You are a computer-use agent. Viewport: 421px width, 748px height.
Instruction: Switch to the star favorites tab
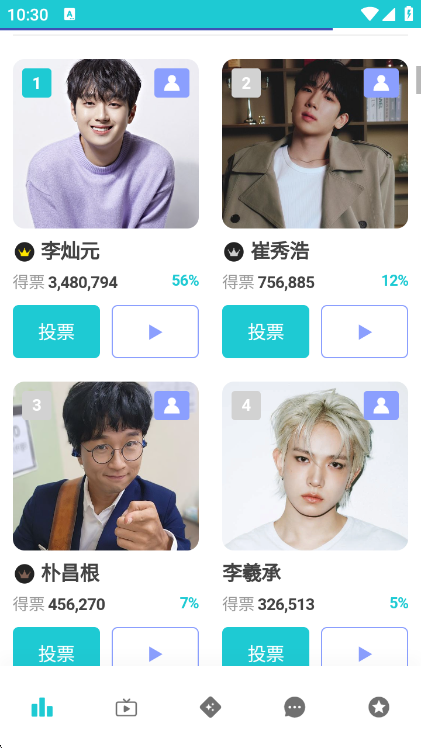coord(379,707)
